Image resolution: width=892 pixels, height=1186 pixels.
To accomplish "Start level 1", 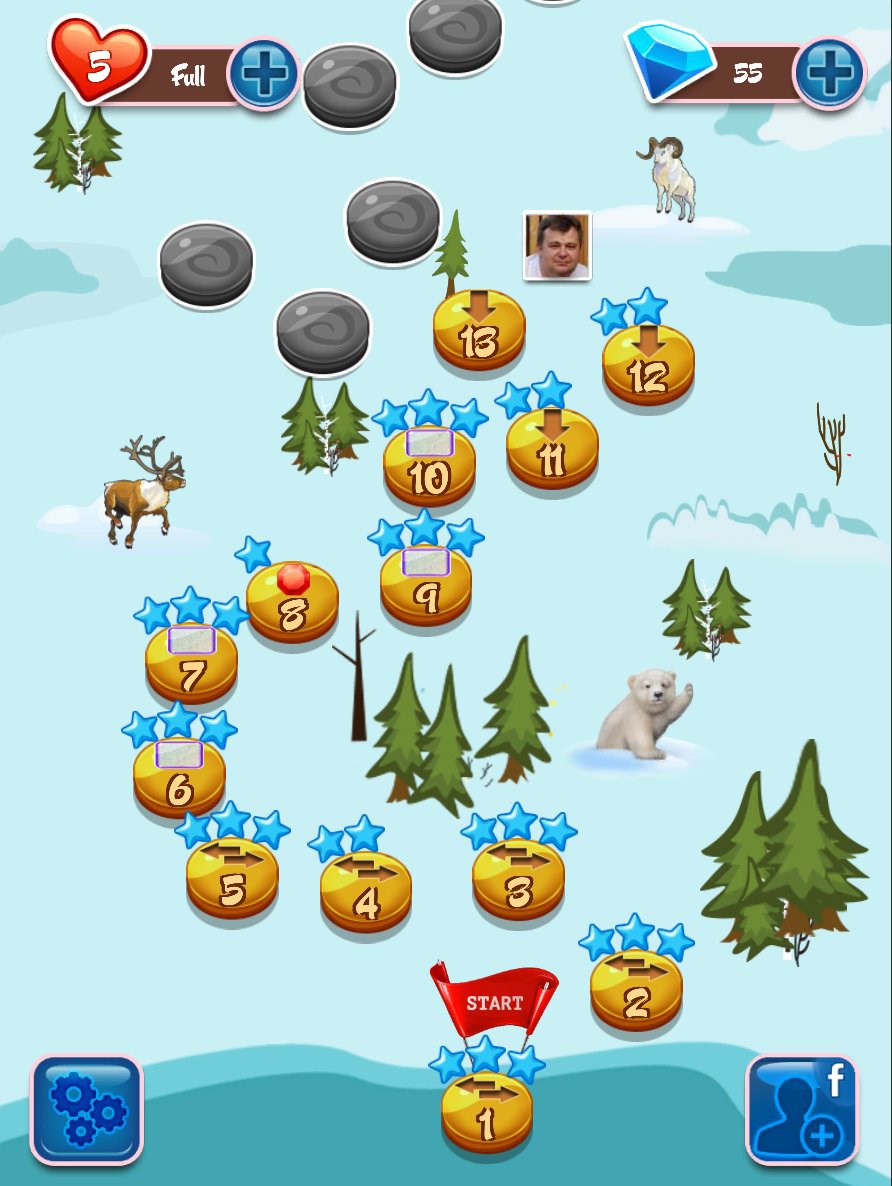I will click(487, 1112).
